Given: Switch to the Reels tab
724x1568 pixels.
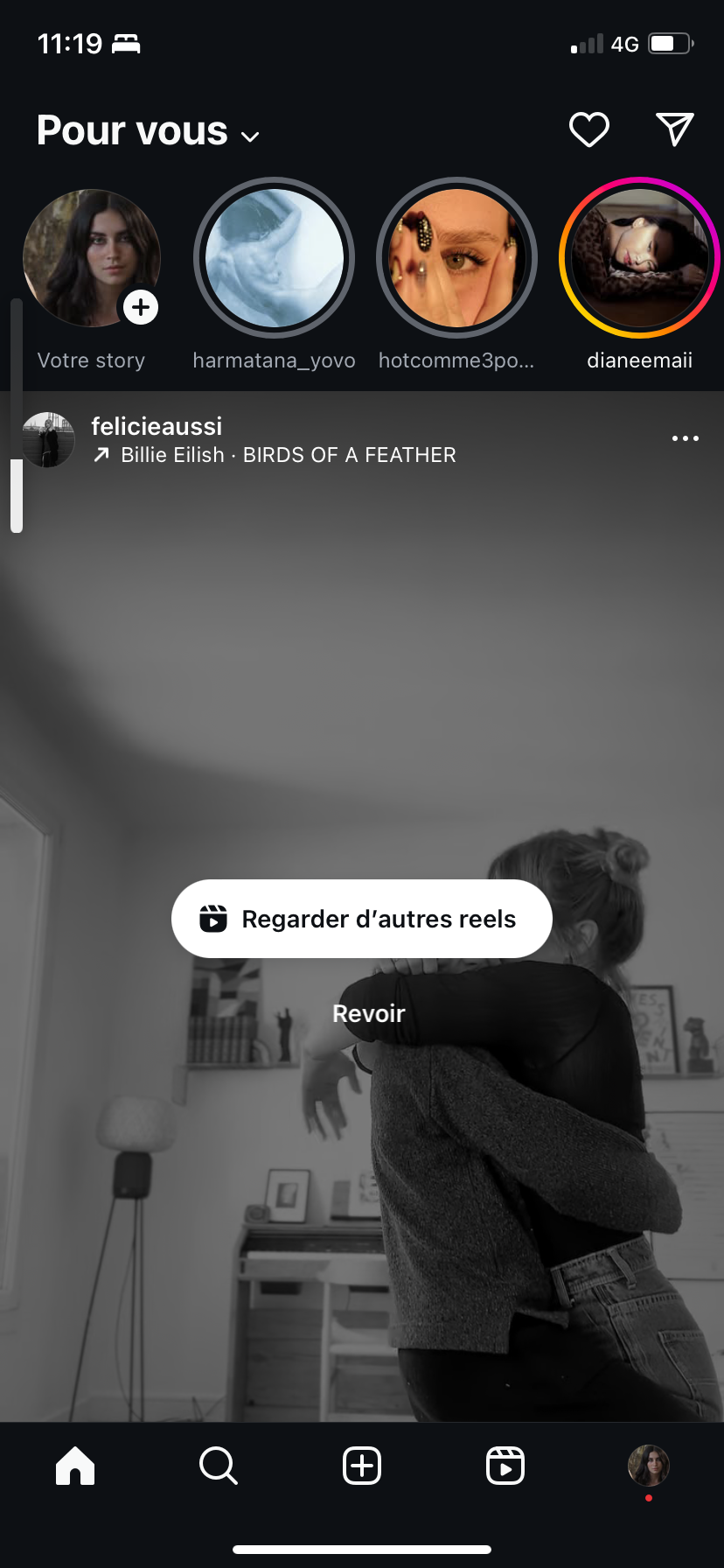Looking at the screenshot, I should click(x=505, y=1465).
